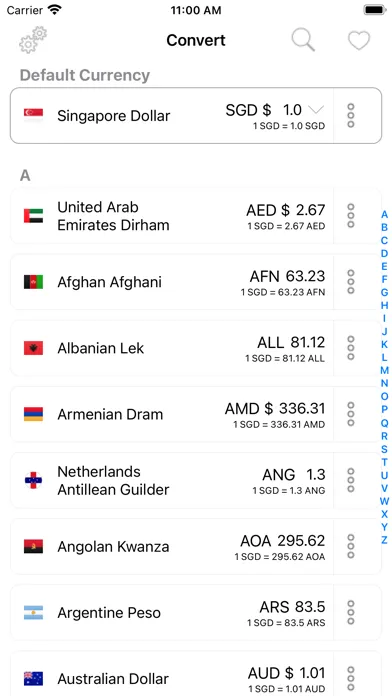Select United Arab Emirates Dirham row
392x696 pixels.
(x=171, y=216)
